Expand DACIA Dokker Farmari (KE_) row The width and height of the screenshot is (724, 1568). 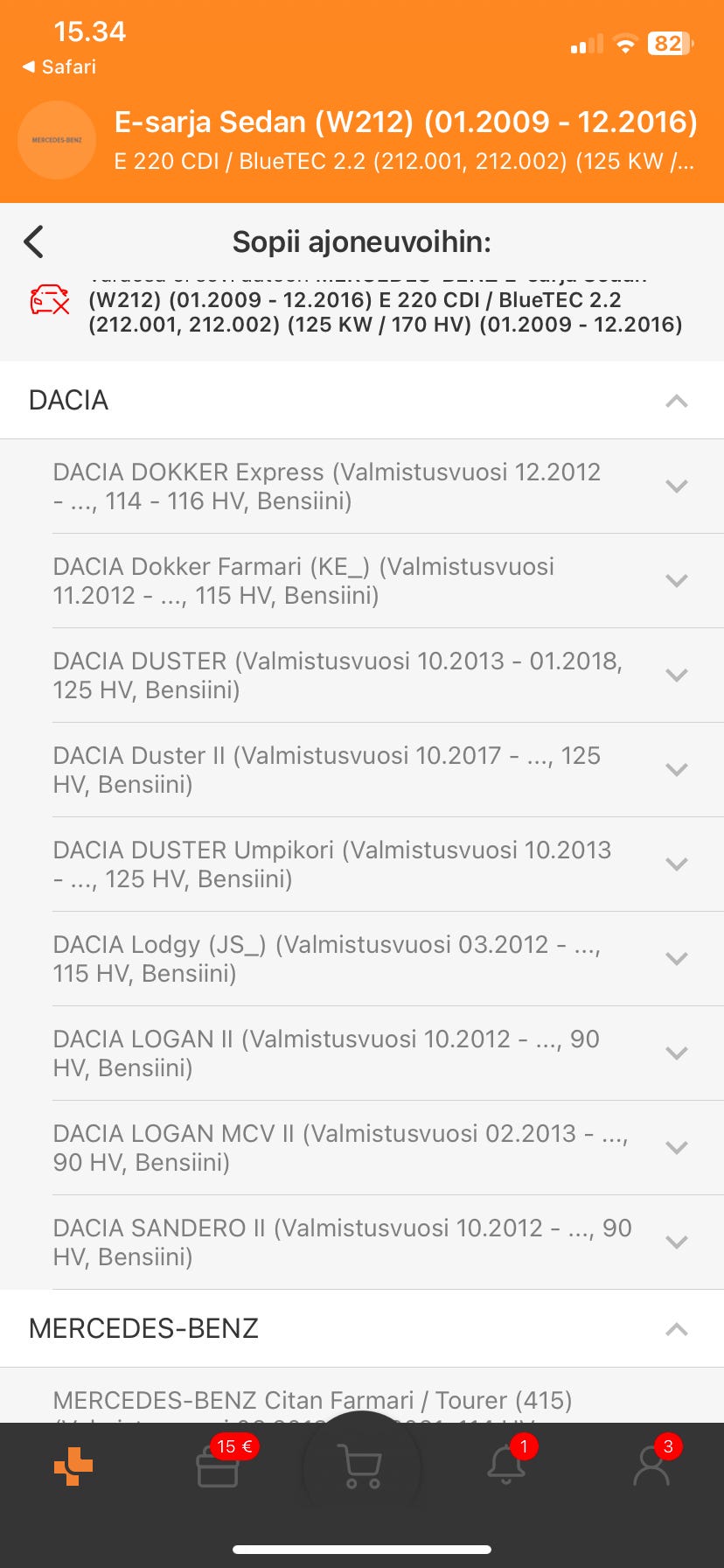tap(676, 581)
